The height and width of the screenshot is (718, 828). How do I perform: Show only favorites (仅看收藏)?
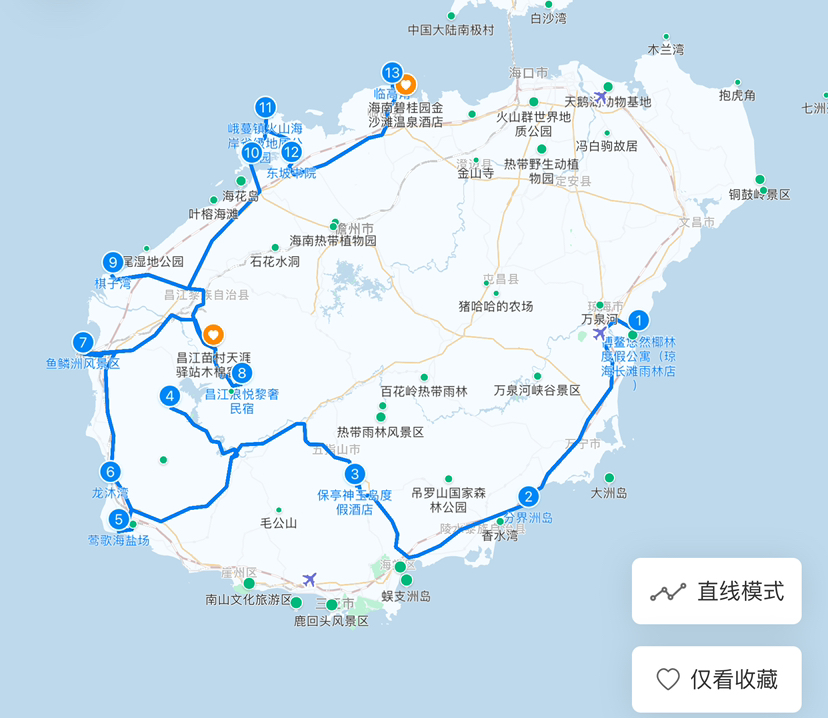716,680
